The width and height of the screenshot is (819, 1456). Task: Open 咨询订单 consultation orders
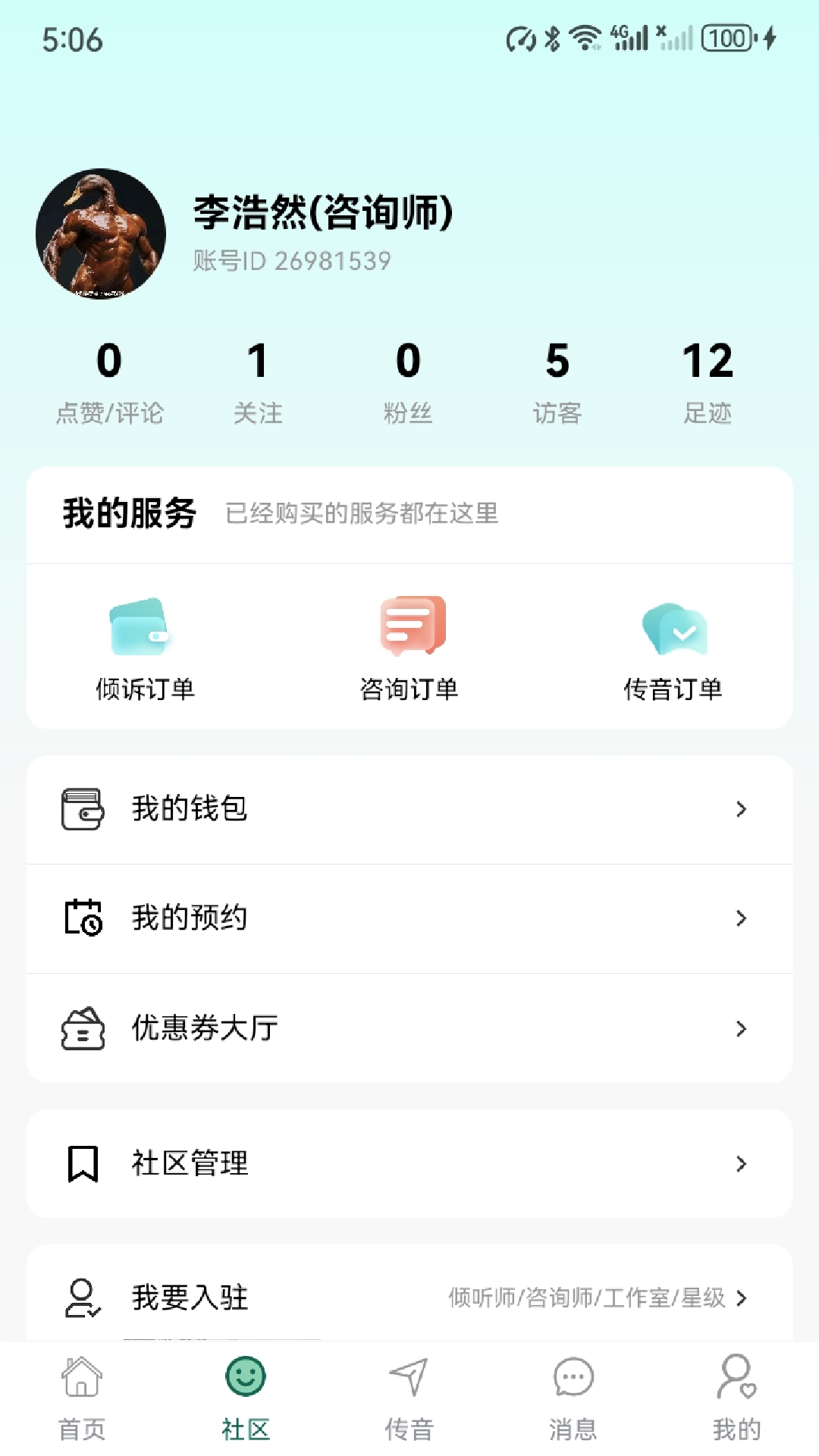[409, 649]
